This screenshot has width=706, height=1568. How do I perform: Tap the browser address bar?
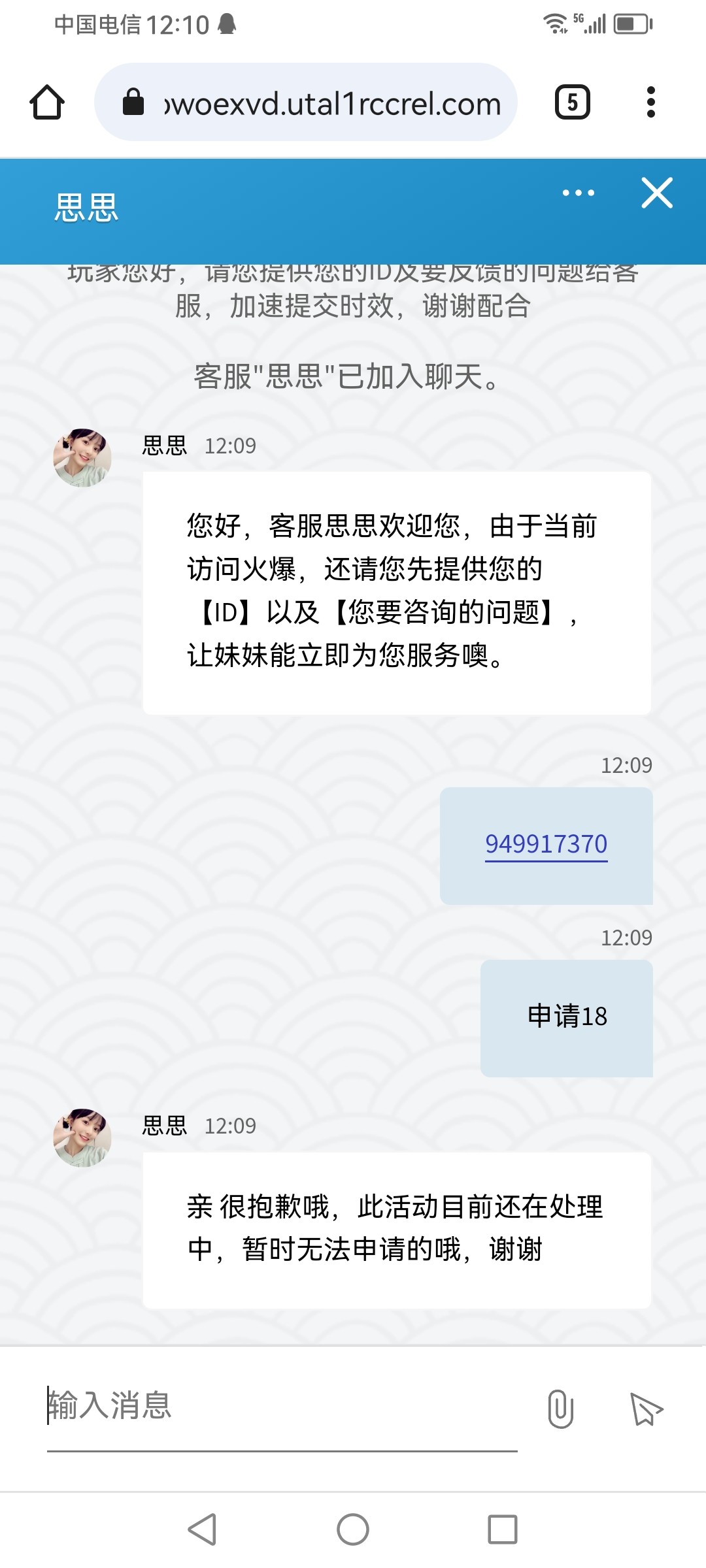[305, 103]
